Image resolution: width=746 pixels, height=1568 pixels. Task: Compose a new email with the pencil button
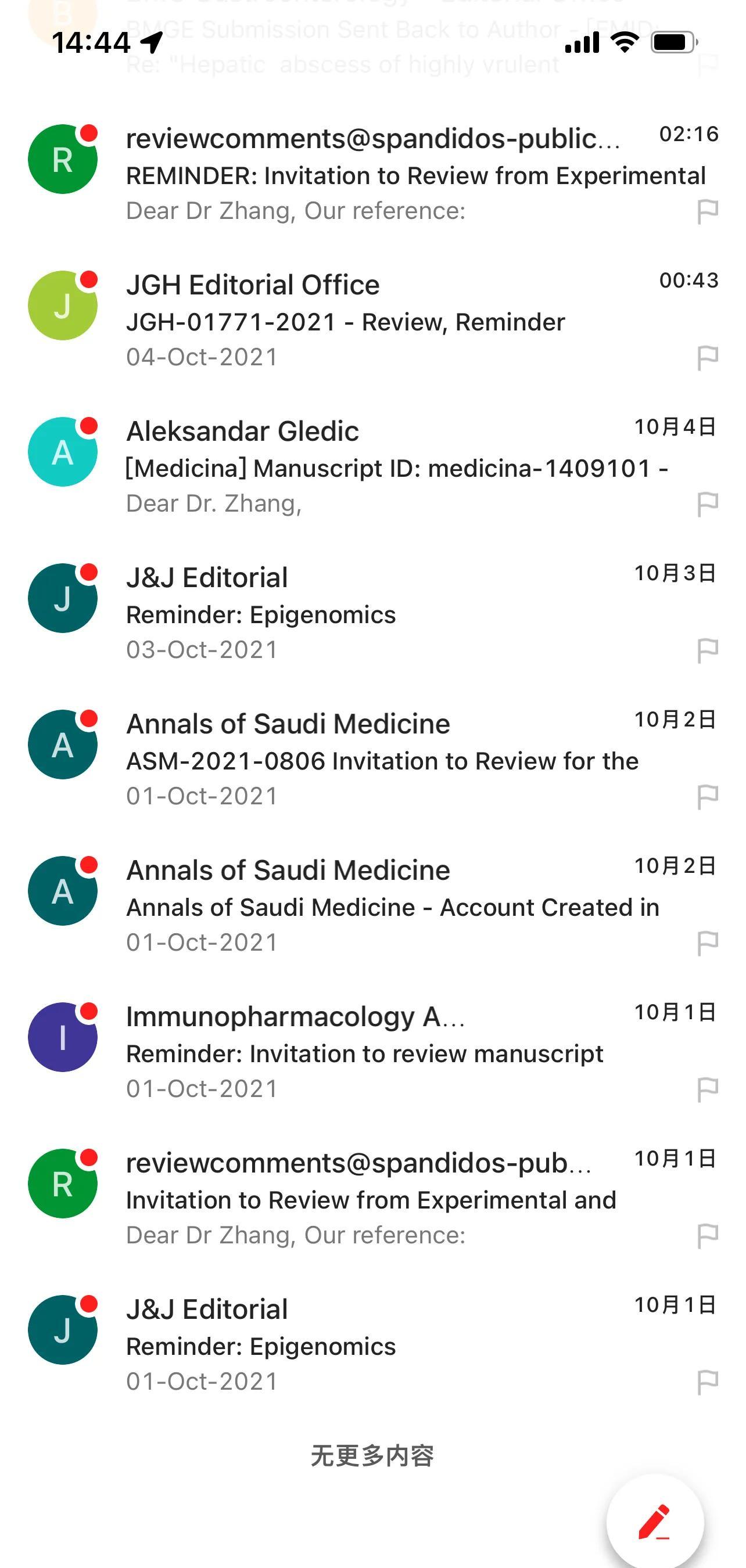pos(655,1522)
